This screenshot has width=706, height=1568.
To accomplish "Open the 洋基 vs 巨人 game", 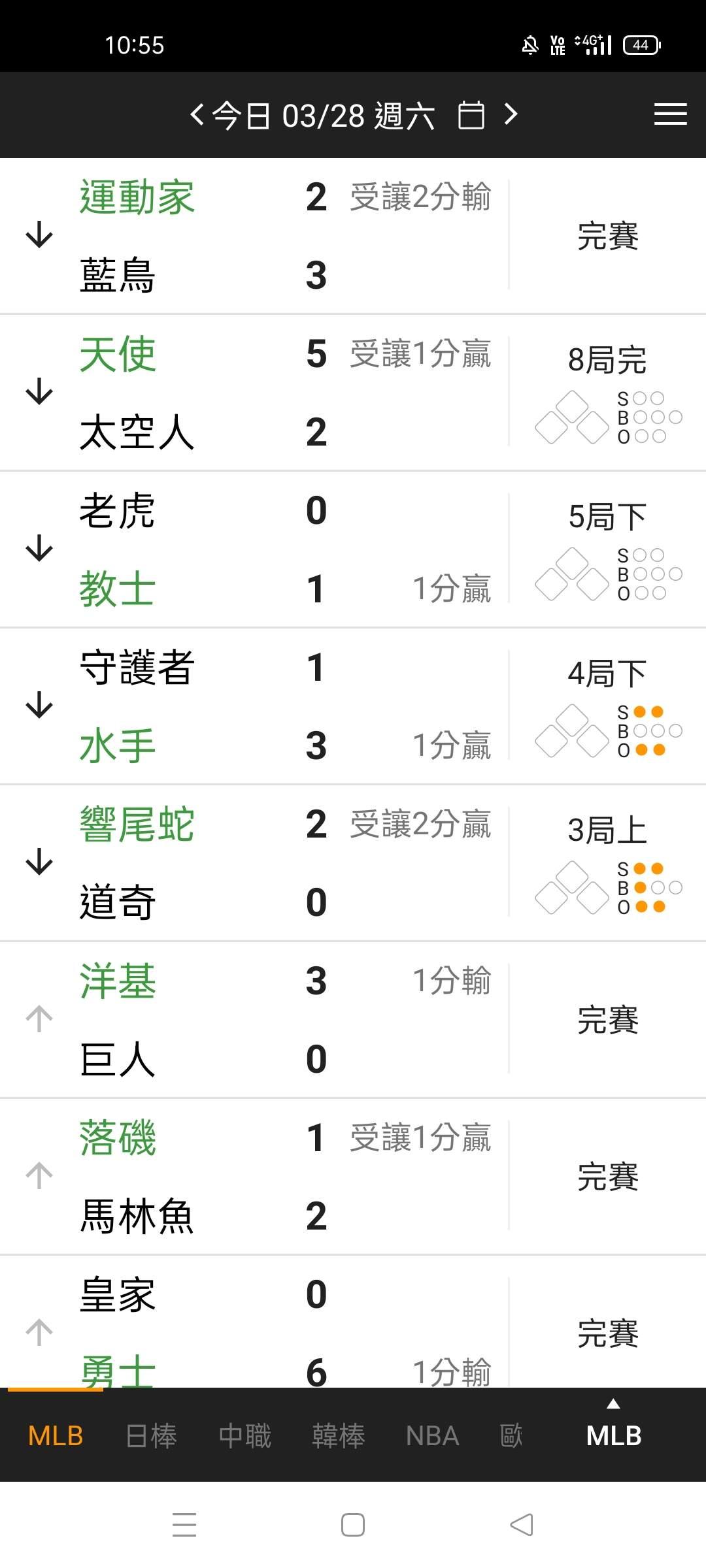I will coord(353,1020).
